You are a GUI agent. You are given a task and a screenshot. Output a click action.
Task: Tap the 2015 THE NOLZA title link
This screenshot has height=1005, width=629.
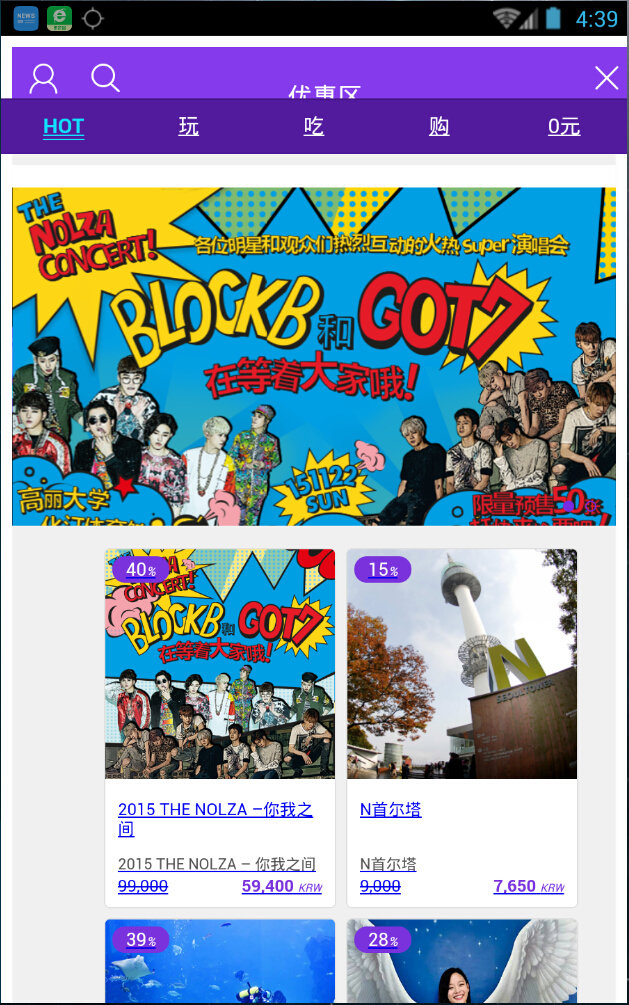pyautogui.click(x=215, y=819)
